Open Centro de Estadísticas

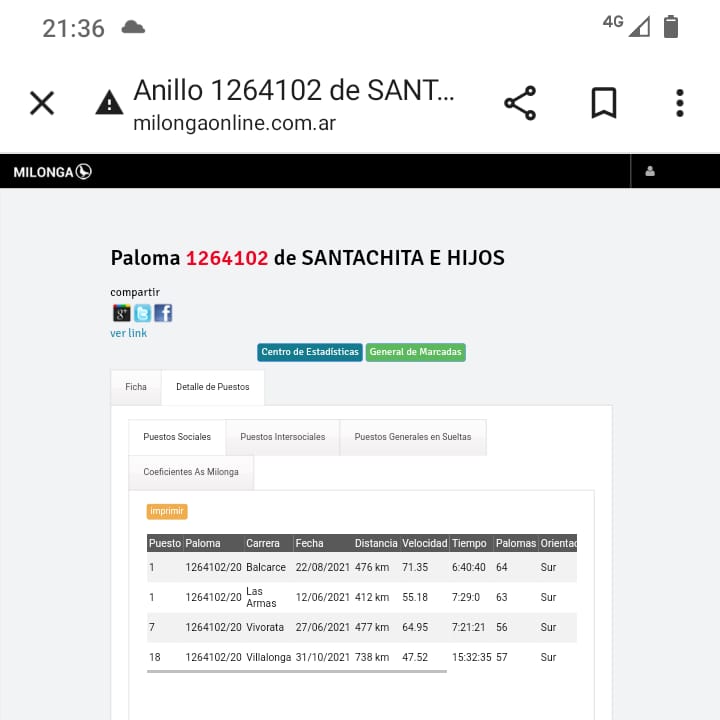[310, 352]
